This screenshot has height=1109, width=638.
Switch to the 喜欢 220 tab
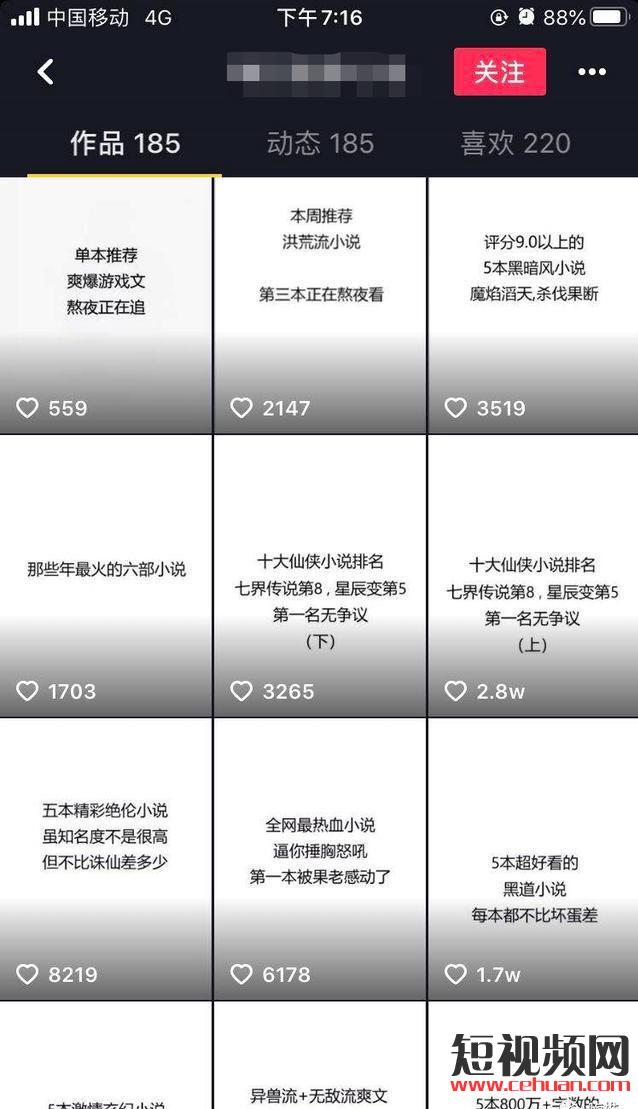coord(515,143)
